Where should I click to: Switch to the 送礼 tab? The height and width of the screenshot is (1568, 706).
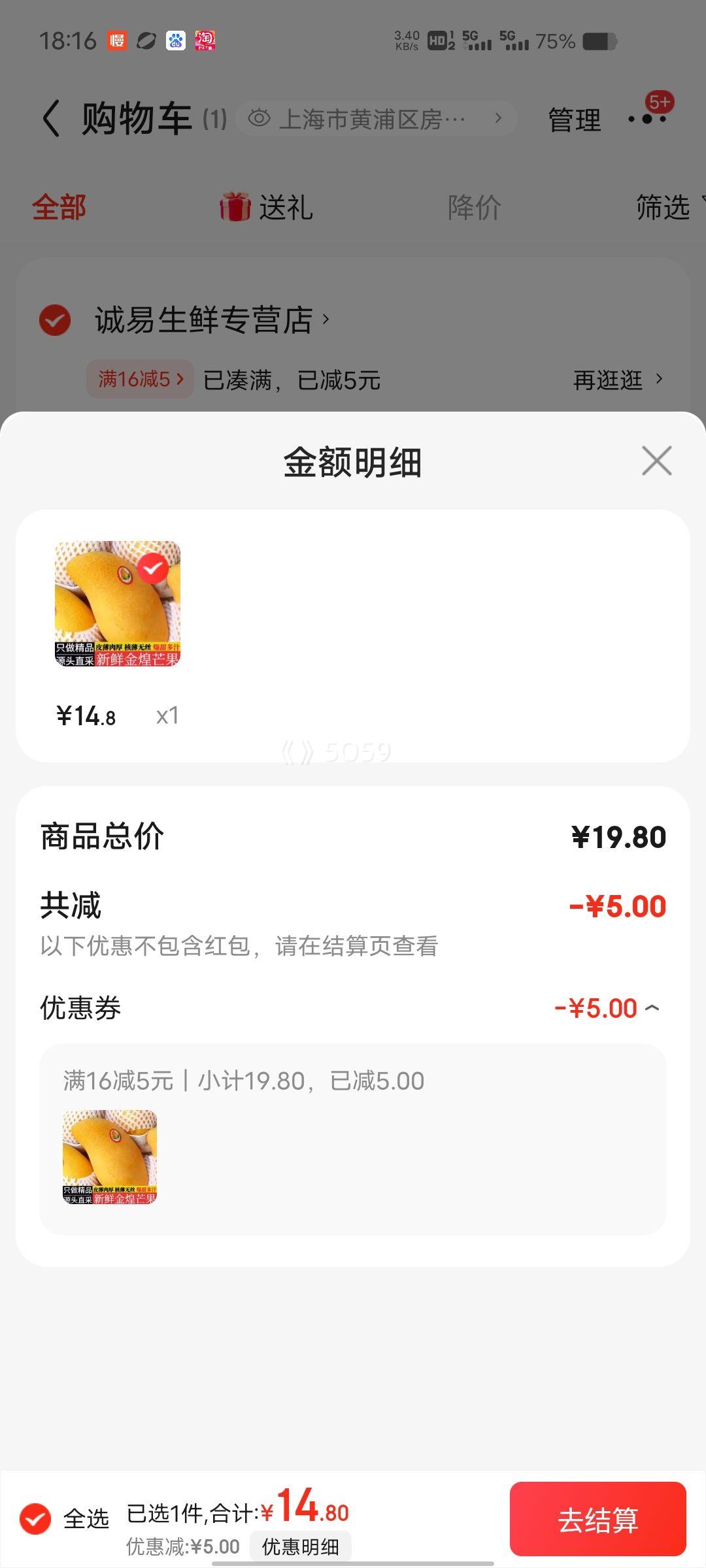266,207
